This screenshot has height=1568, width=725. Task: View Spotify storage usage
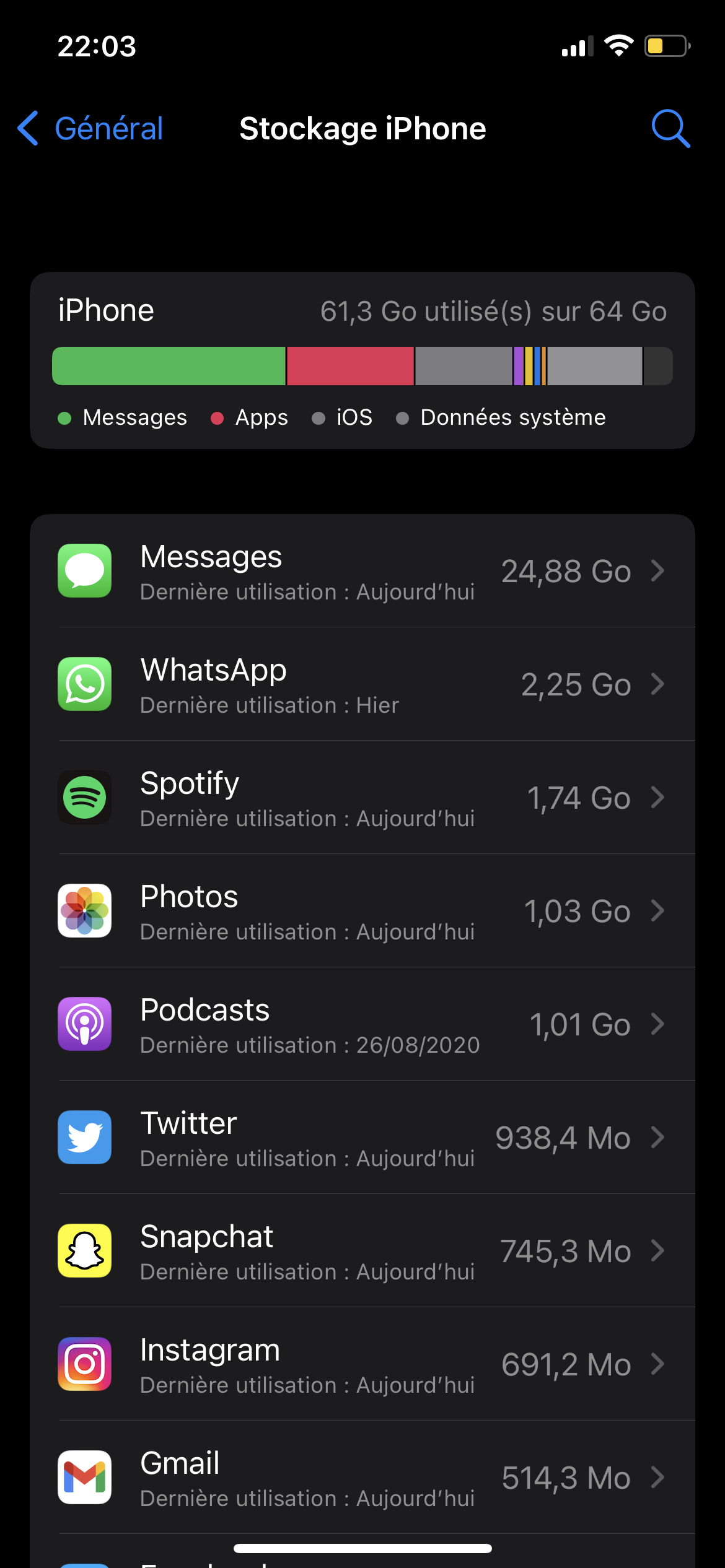click(362, 798)
